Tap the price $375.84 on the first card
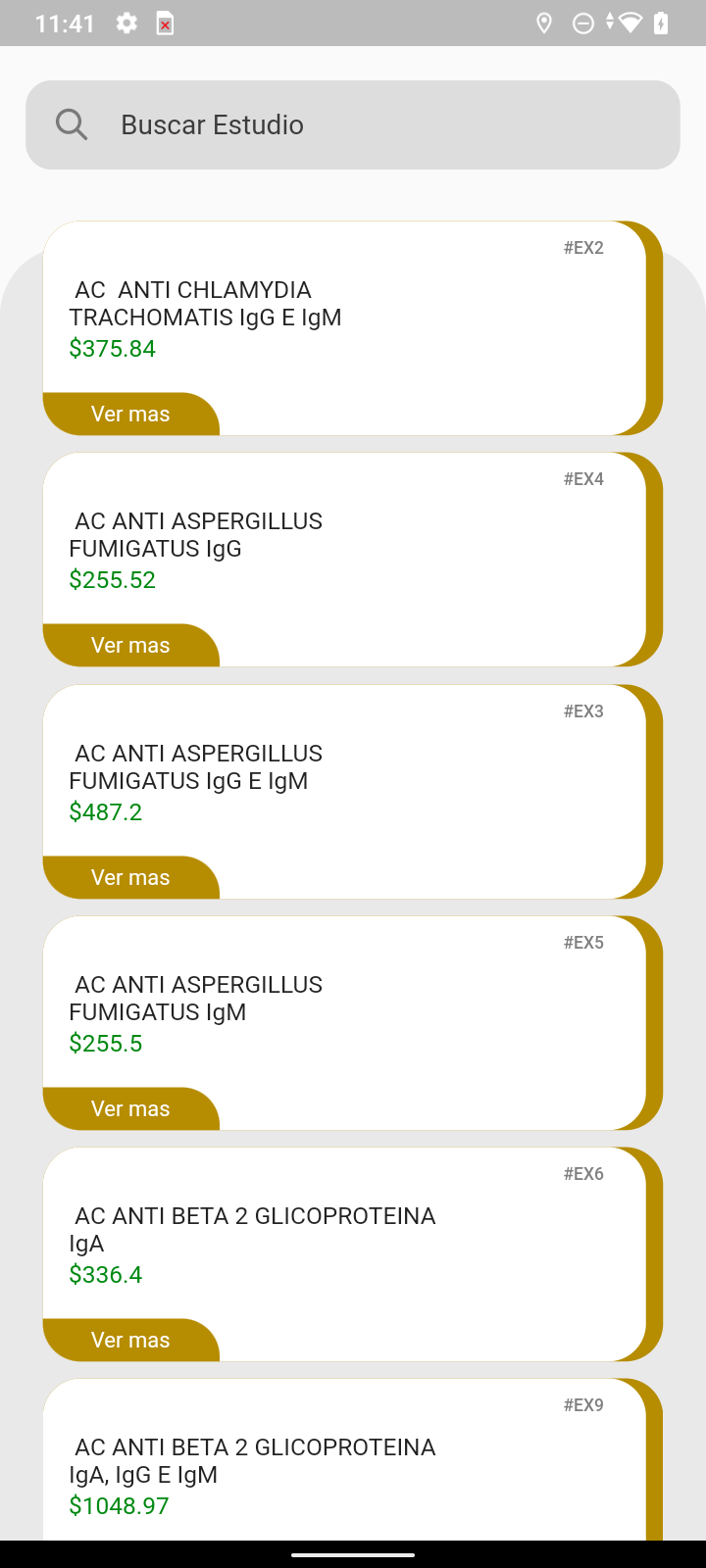This screenshot has height=1568, width=706. tap(112, 348)
